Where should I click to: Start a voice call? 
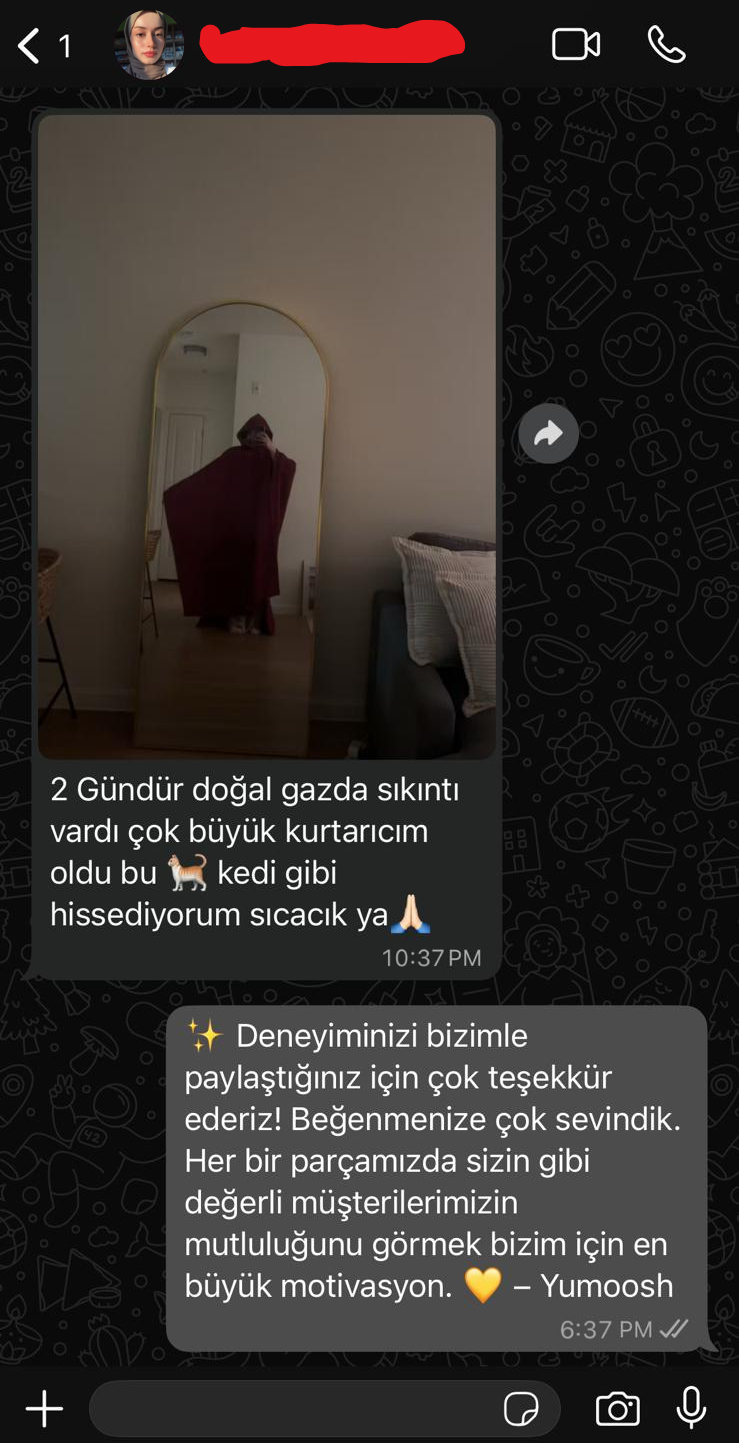click(x=666, y=45)
